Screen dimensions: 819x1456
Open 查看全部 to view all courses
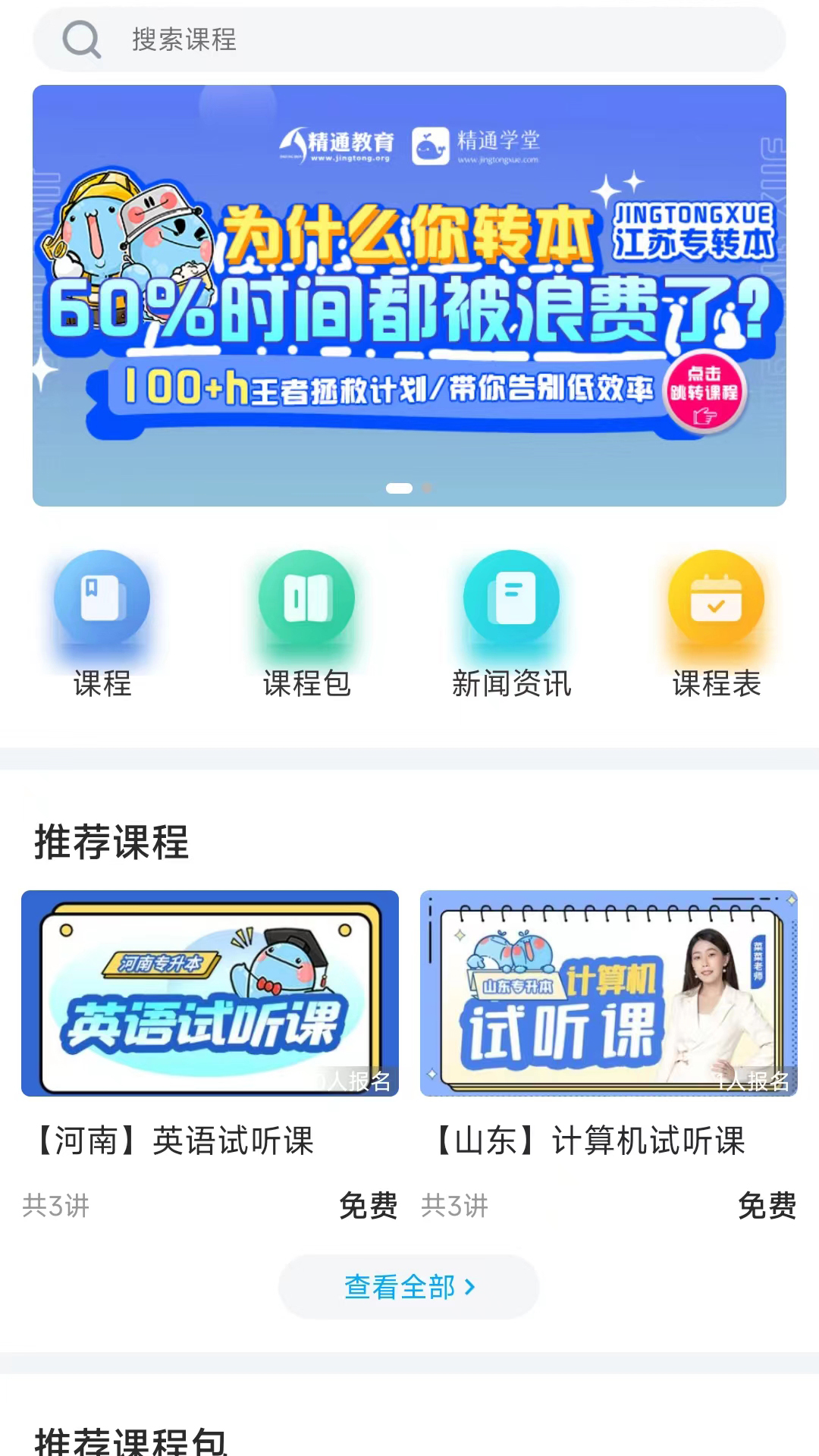(x=409, y=1286)
